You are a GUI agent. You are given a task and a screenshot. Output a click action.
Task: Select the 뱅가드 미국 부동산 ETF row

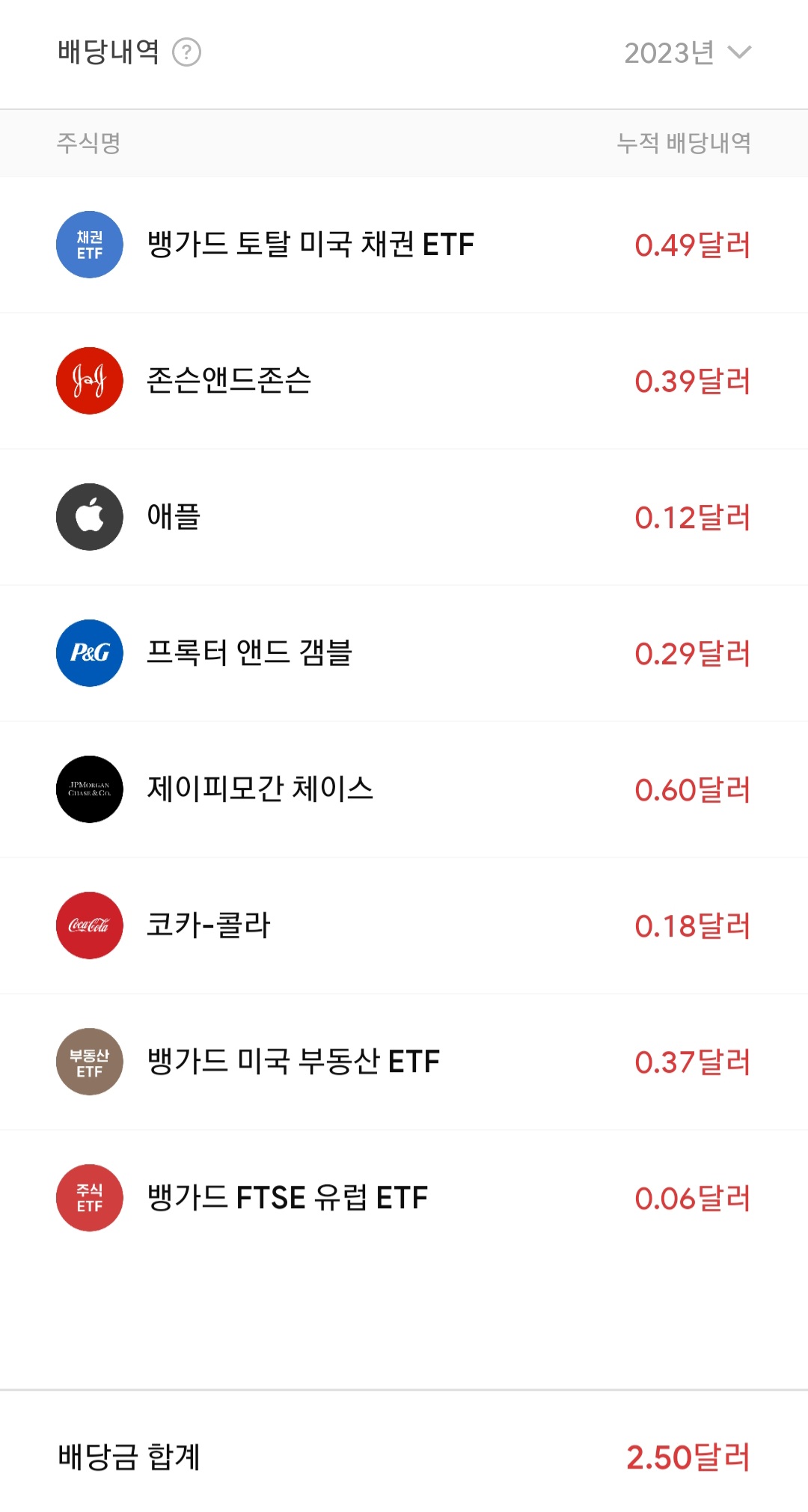(x=404, y=1062)
